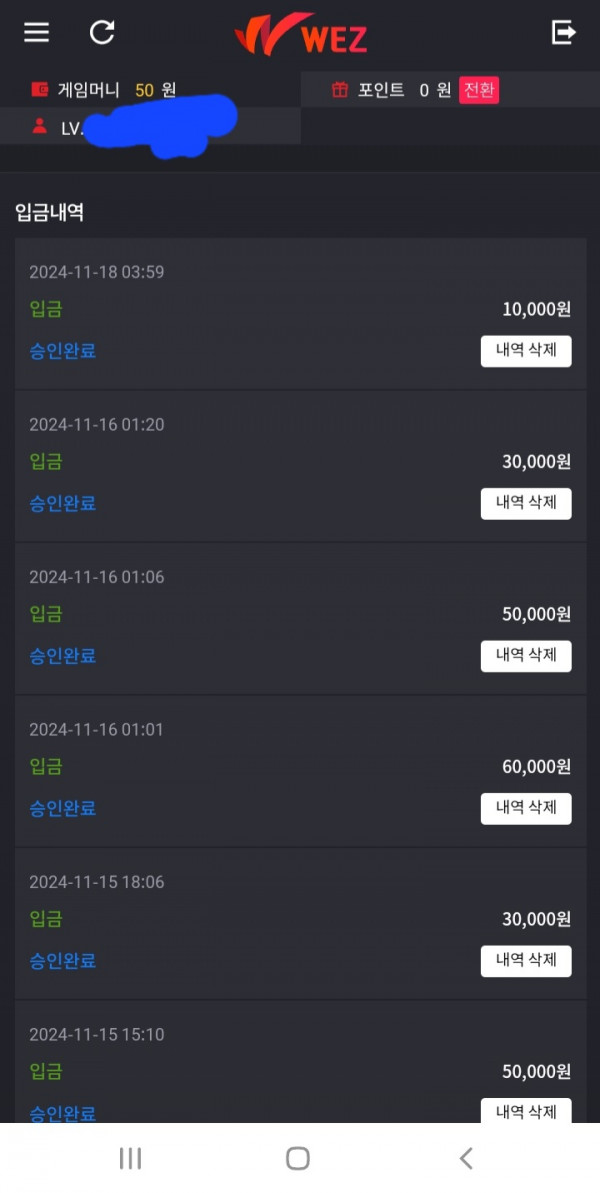Screen dimensions: 600x1193
Task: Convert points with 전환 button
Action: pyautogui.click(x=479, y=91)
